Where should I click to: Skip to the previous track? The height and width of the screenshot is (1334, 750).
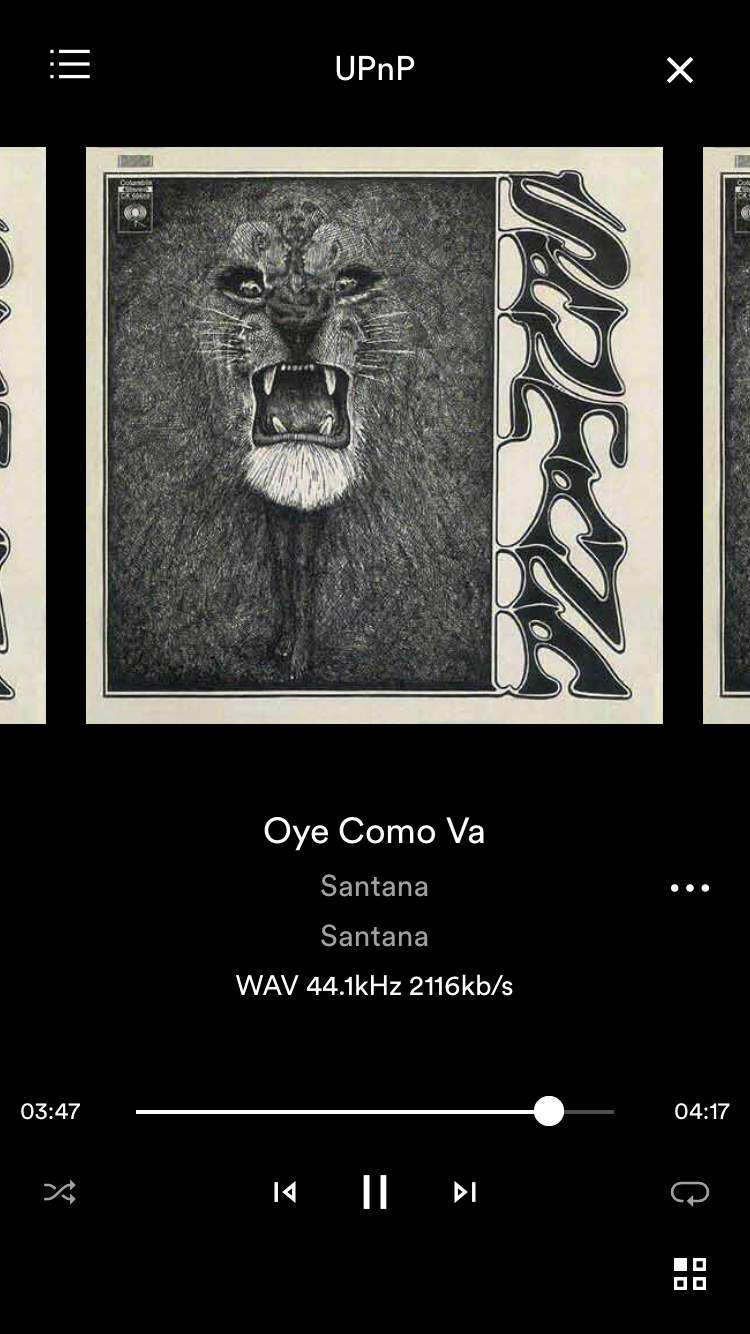[x=285, y=1192]
